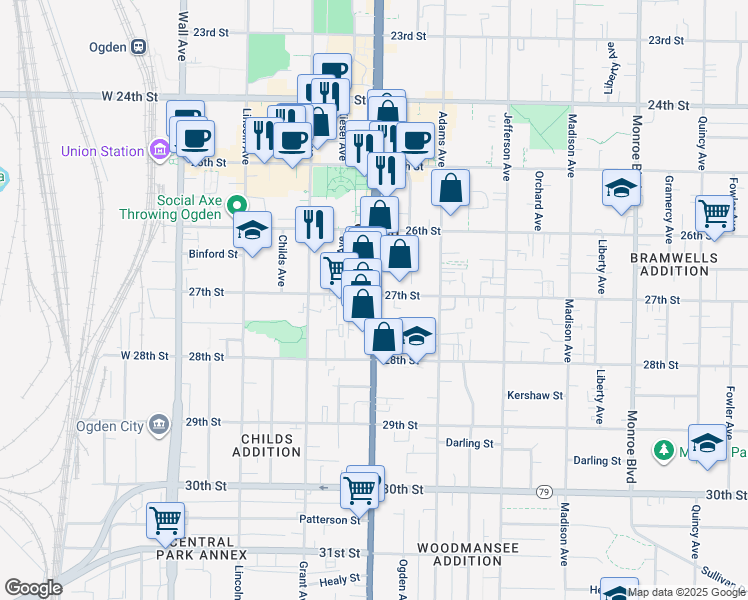Image resolution: width=748 pixels, height=600 pixels.
Task: Open the school marker above Binford St
Action: click(253, 230)
